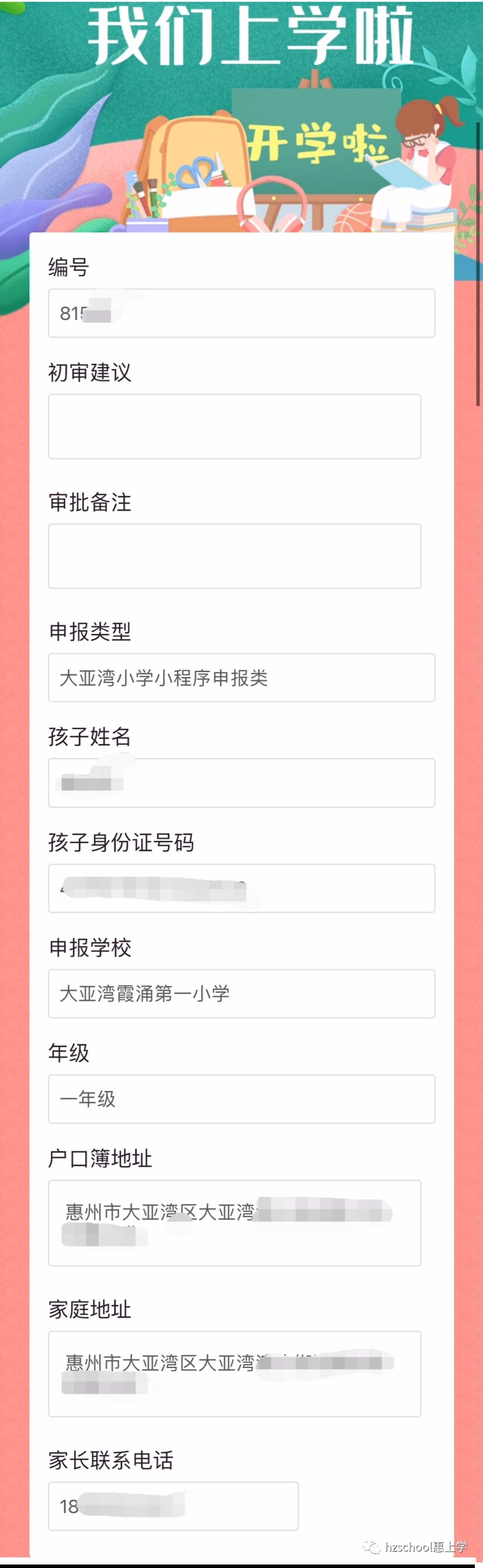Focus the 初审建议 text box
483x1568 pixels.
[x=234, y=426]
